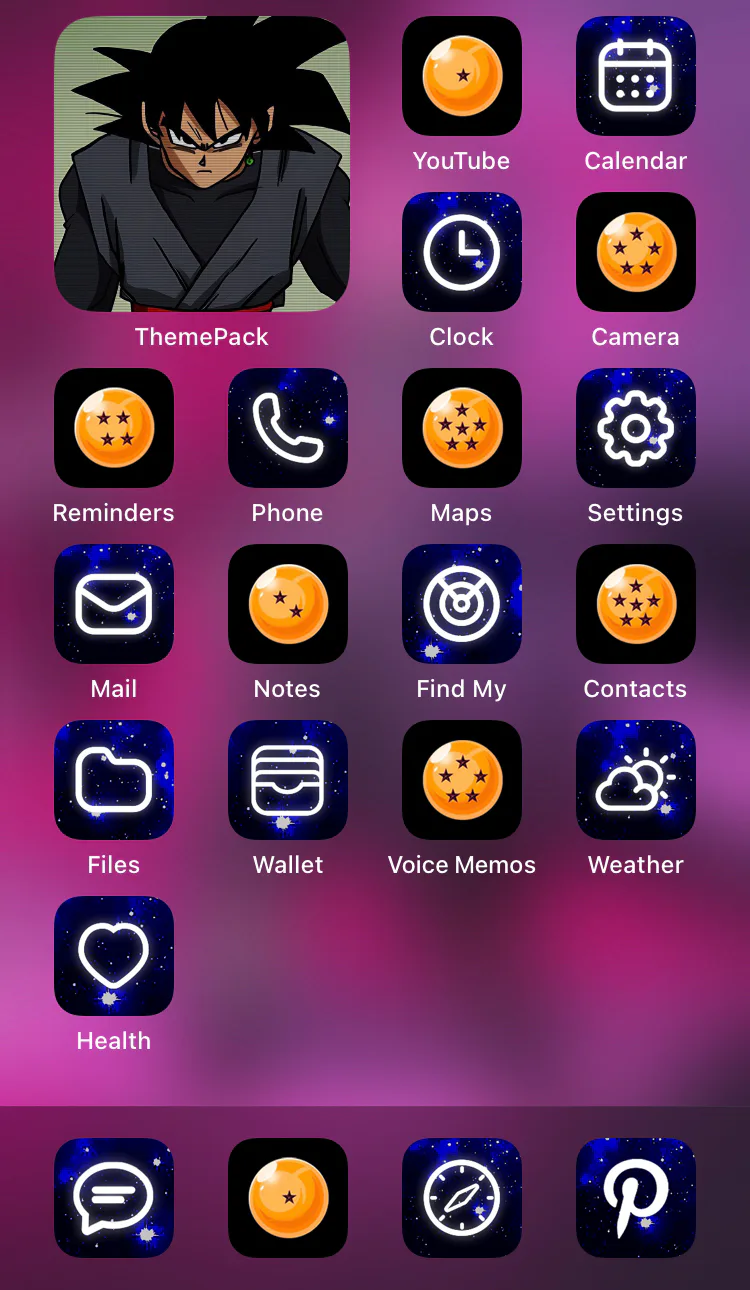Screen dimensions: 750x1290
Task: Launch the Pinterest app in the dock
Action: [636, 1198]
